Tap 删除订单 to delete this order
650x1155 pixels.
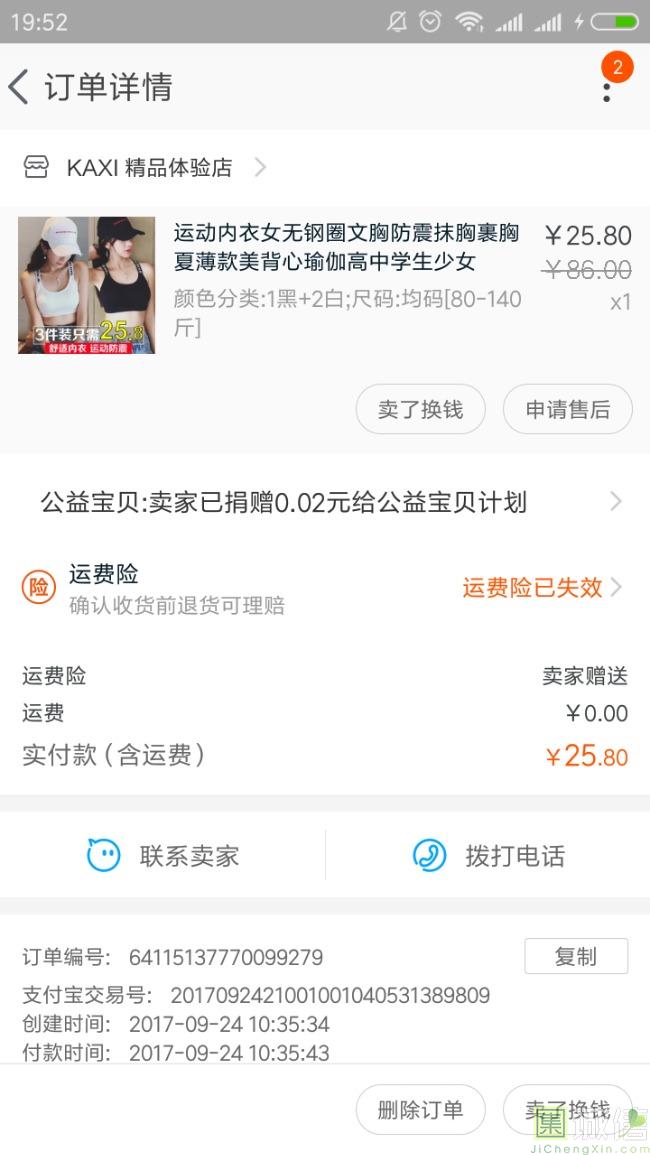[420, 1110]
